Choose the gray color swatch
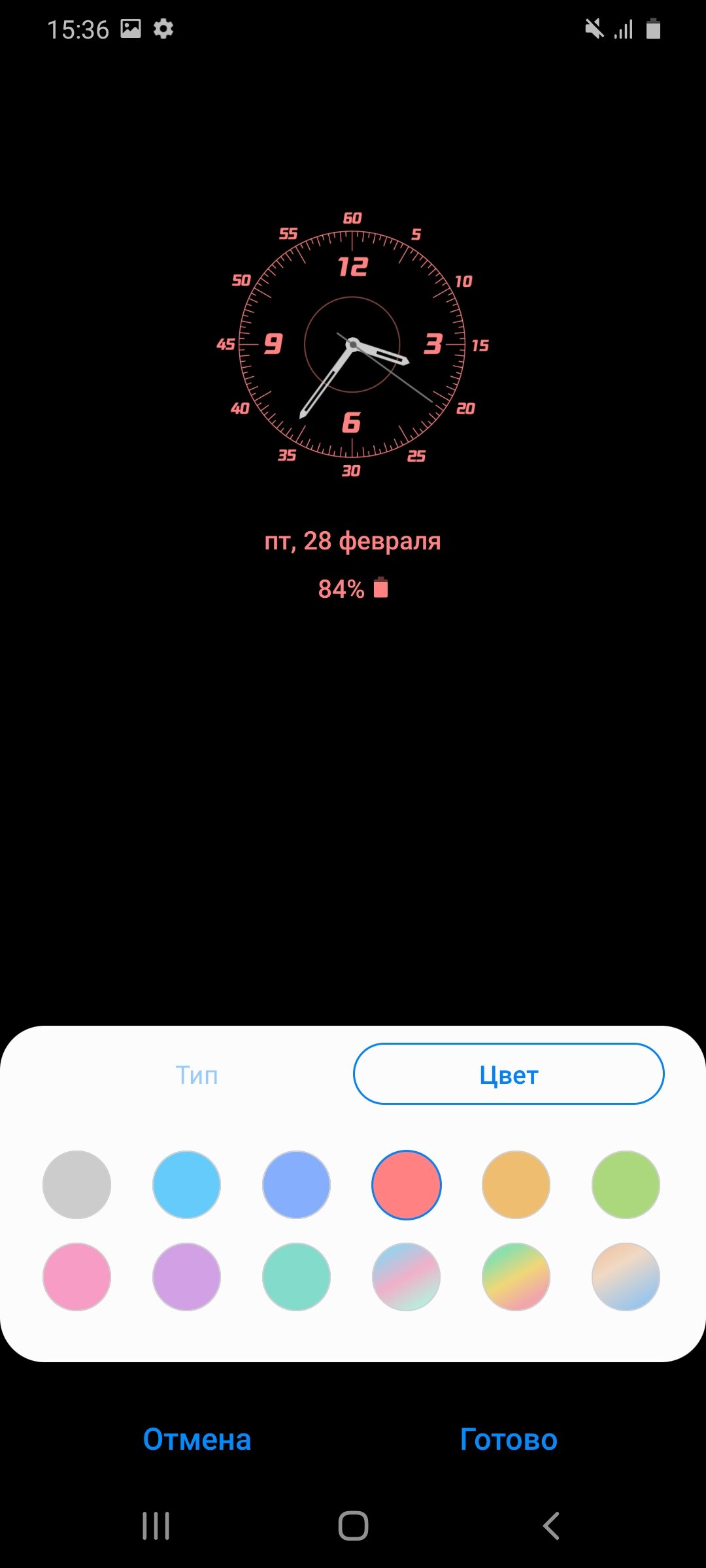 click(76, 1184)
